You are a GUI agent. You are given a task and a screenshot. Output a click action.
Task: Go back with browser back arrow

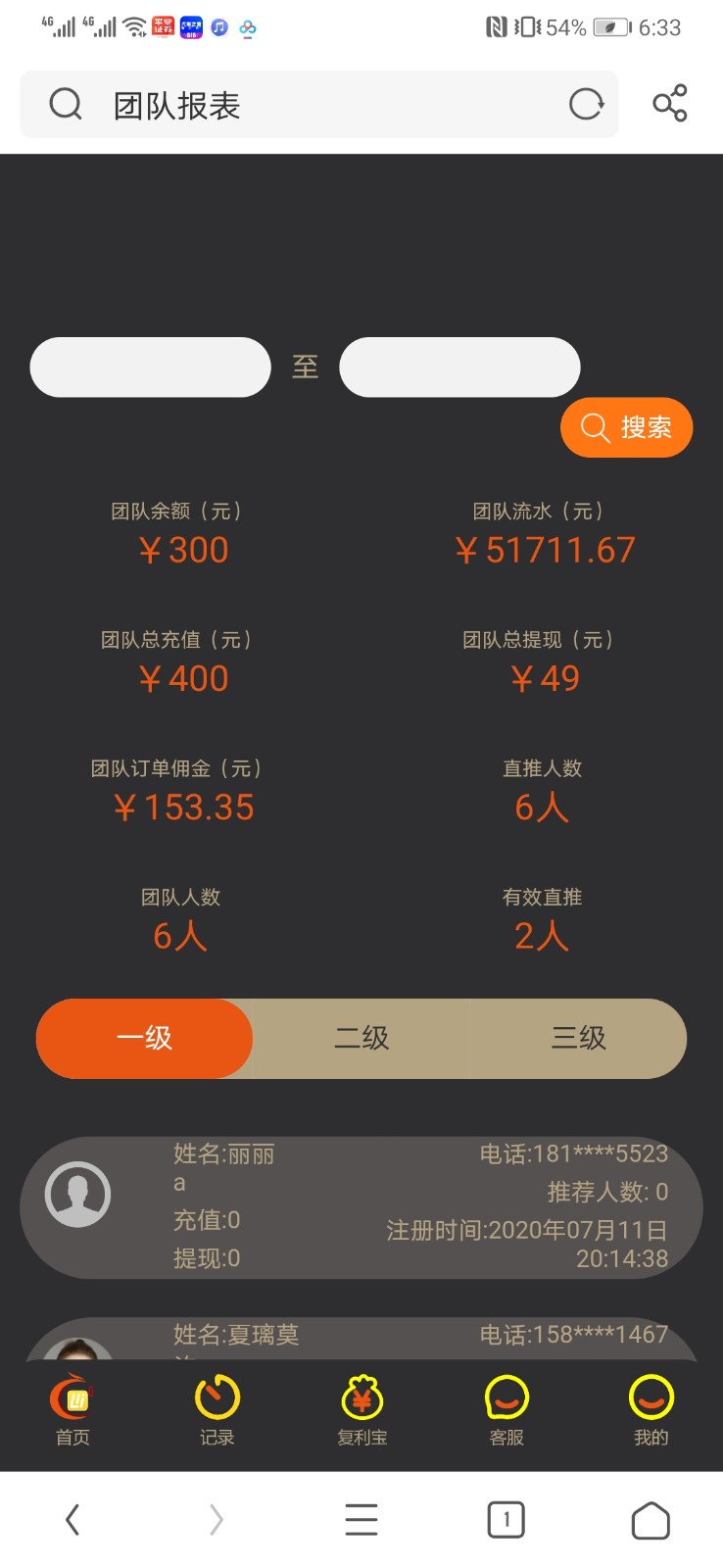click(72, 1520)
